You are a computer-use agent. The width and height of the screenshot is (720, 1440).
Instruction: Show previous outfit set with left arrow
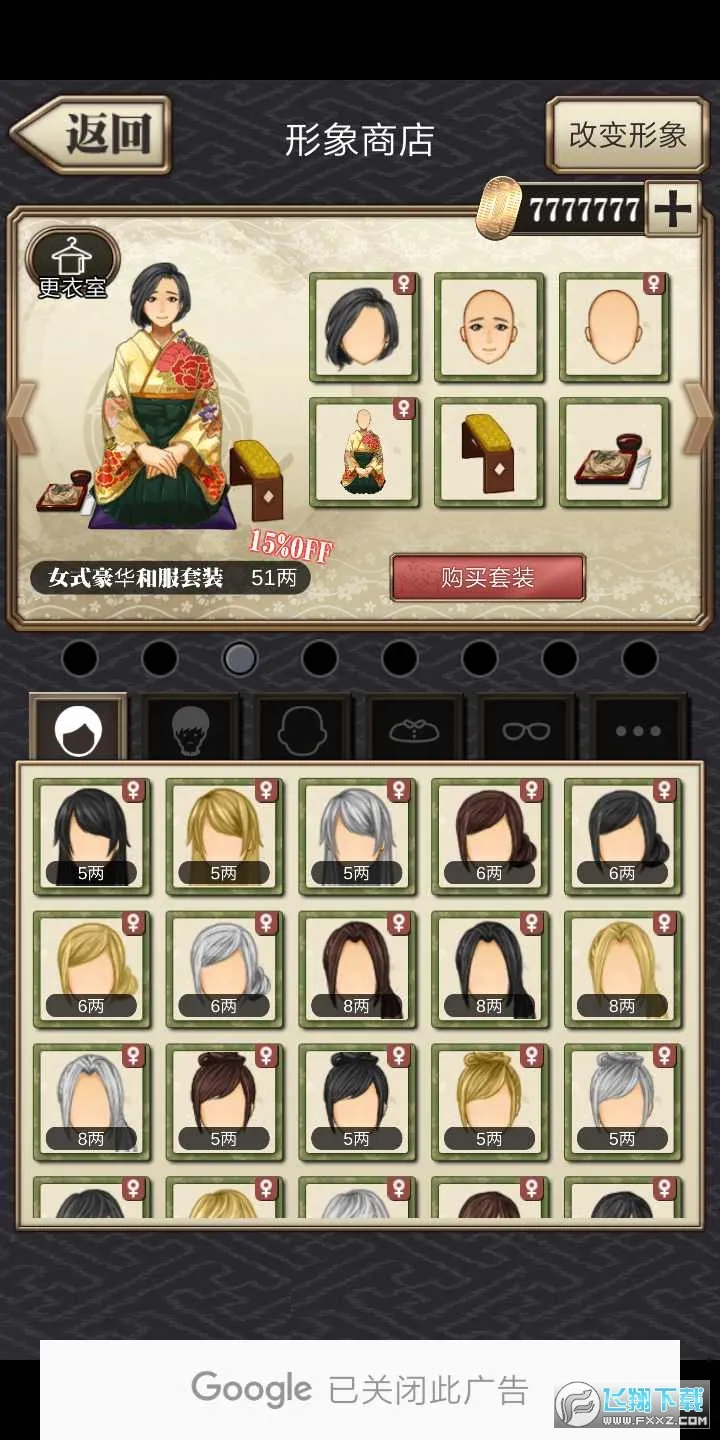[20, 418]
